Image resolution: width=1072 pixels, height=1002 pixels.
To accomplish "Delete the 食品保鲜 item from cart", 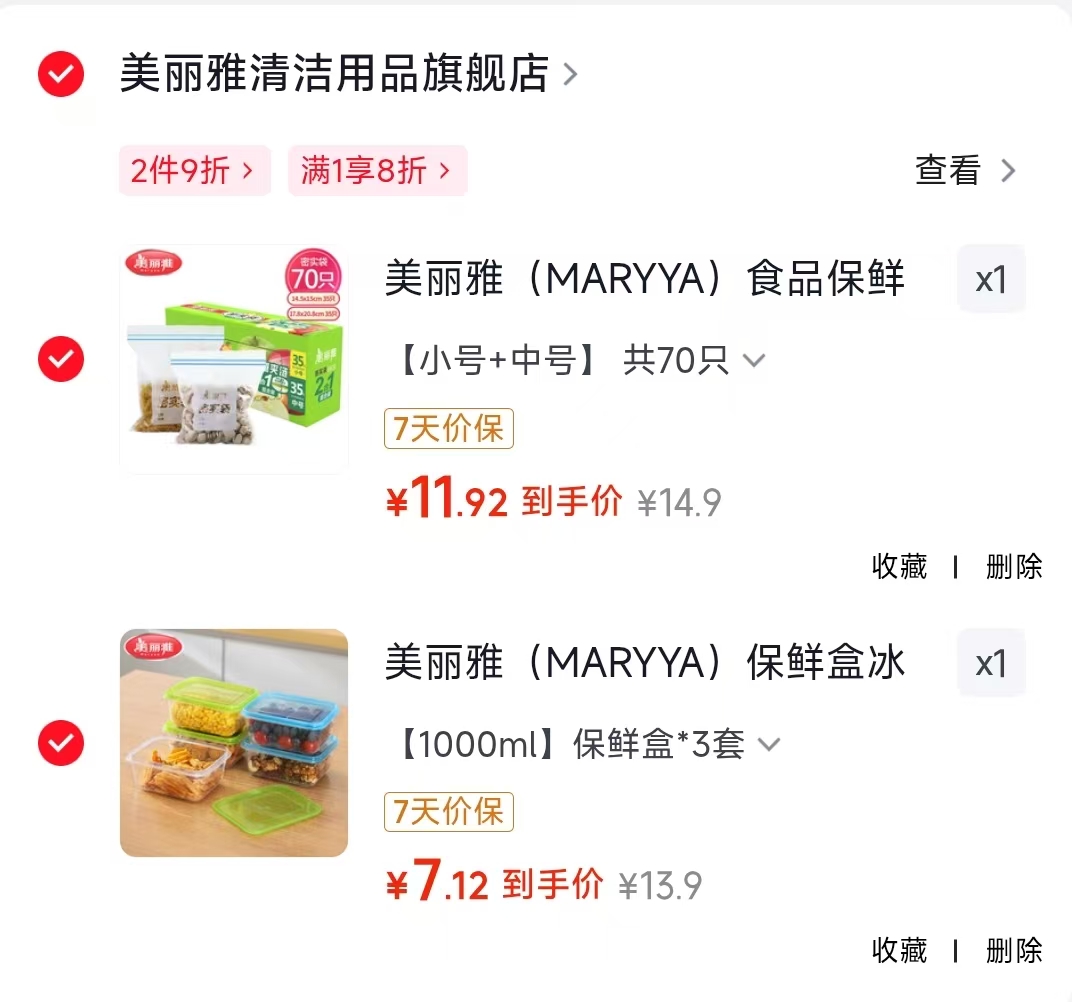I will click(1014, 567).
